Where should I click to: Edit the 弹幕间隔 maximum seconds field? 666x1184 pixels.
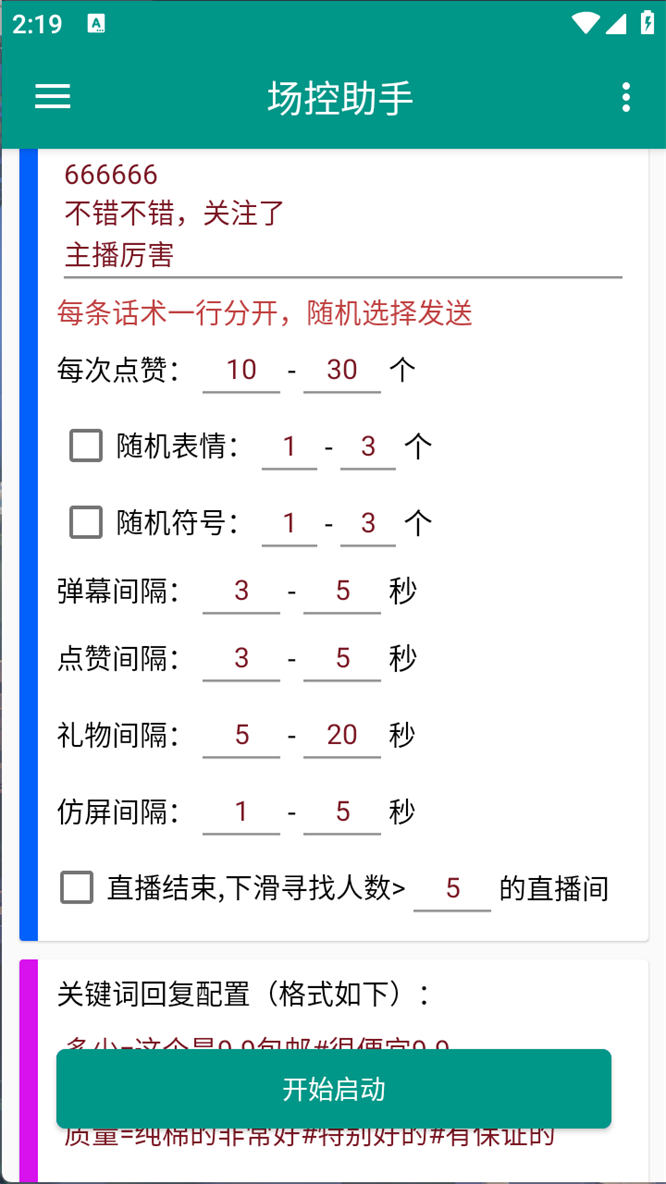coord(342,591)
